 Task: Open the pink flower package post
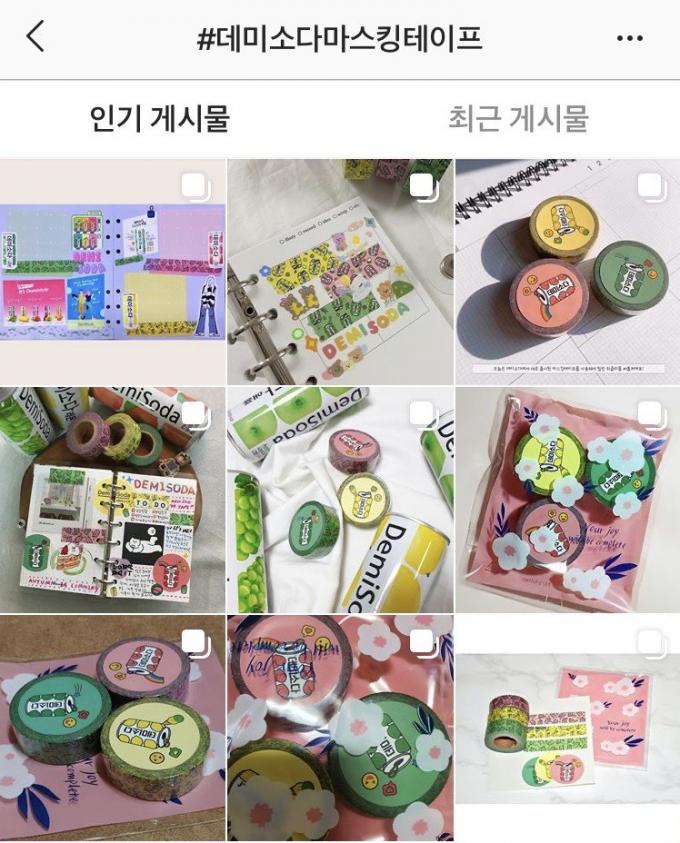point(568,499)
